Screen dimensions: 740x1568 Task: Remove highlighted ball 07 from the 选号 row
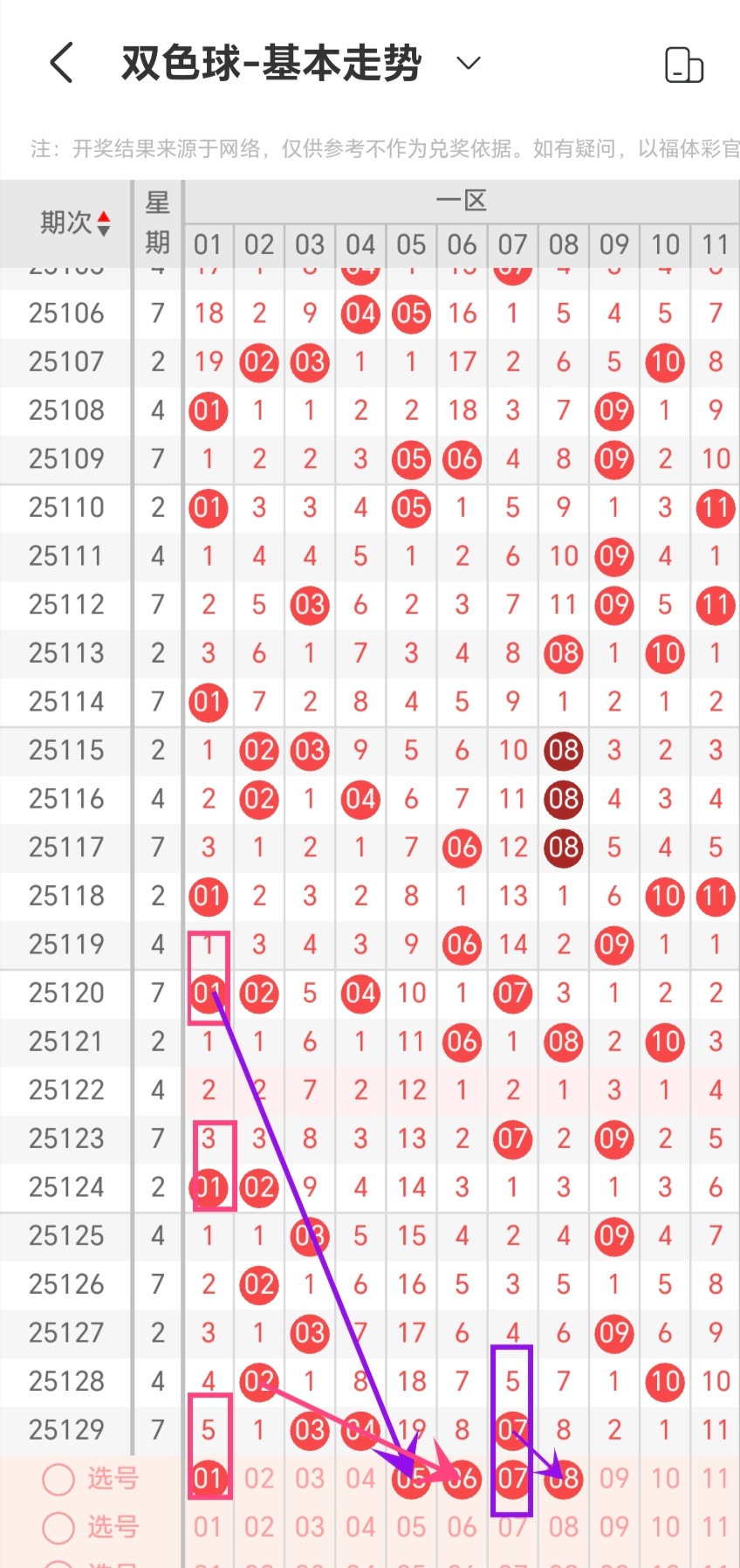click(x=512, y=1478)
